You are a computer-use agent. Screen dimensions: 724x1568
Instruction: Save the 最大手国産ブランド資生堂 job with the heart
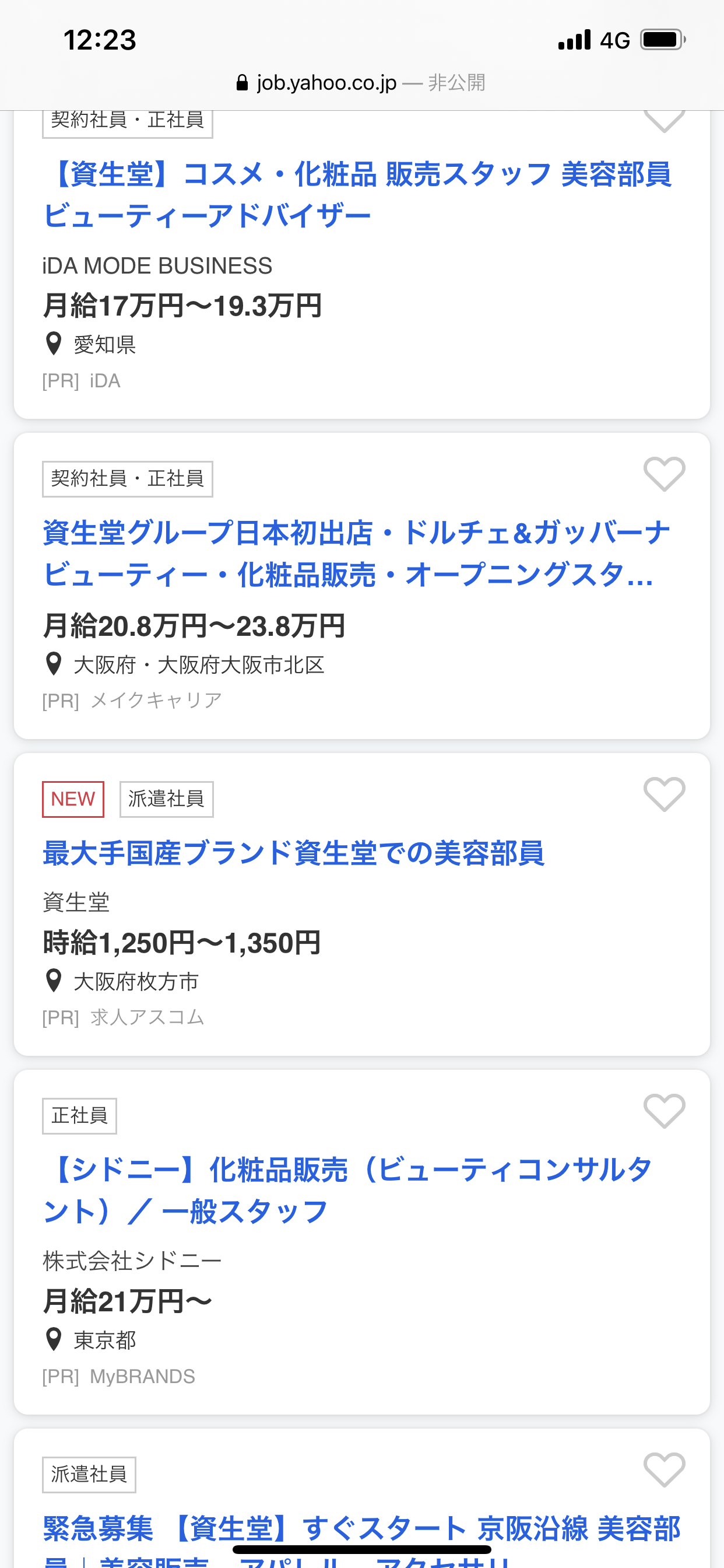665,794
